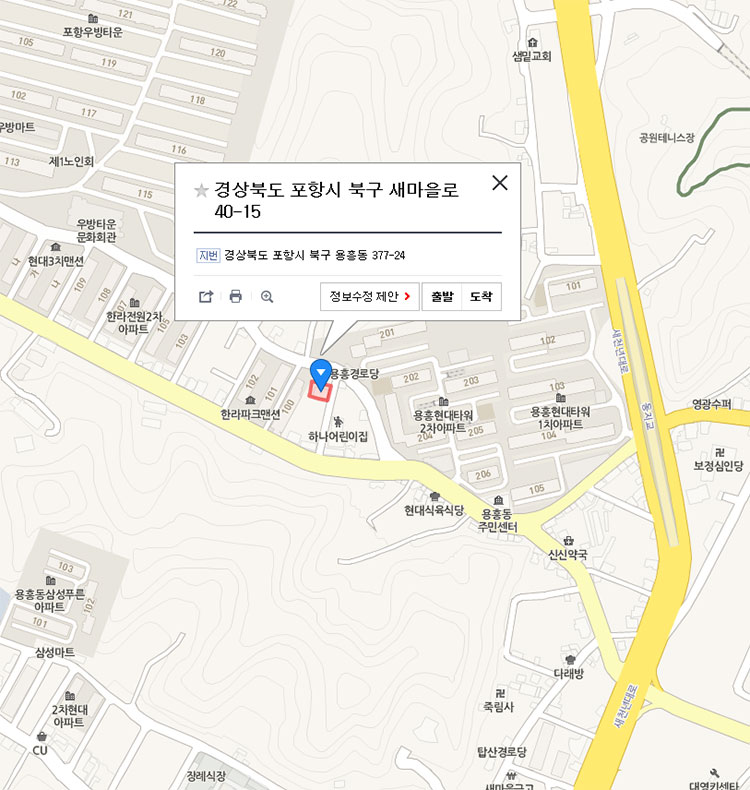Image resolution: width=750 pixels, height=790 pixels.
Task: Close the address info popup
Action: 500,182
